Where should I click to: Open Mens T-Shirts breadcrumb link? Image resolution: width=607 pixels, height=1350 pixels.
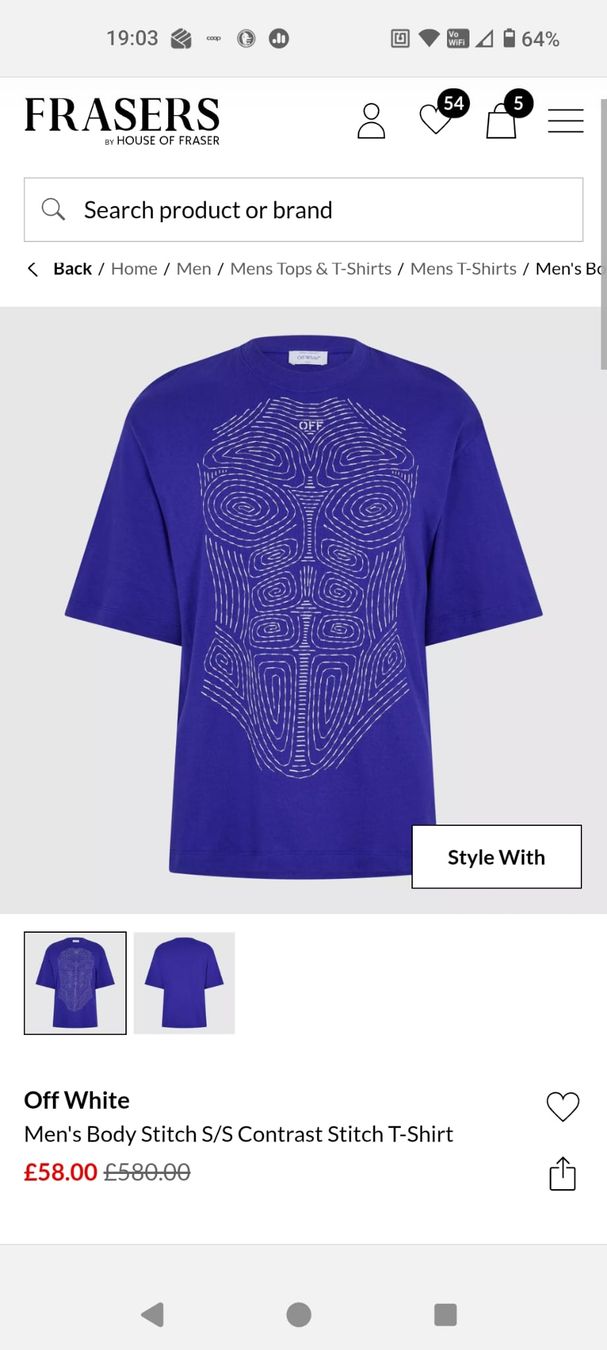[x=463, y=268]
